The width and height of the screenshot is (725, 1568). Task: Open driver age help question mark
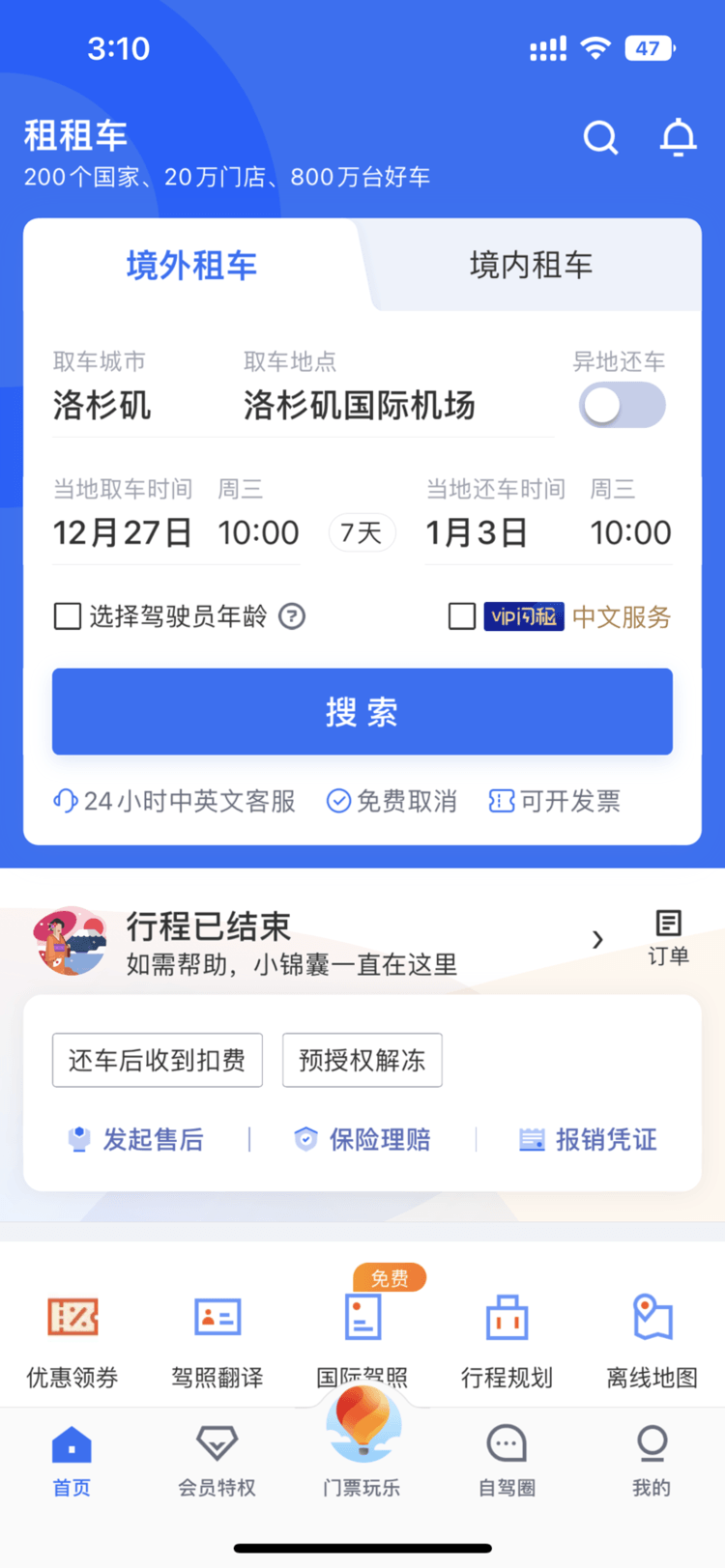292,616
